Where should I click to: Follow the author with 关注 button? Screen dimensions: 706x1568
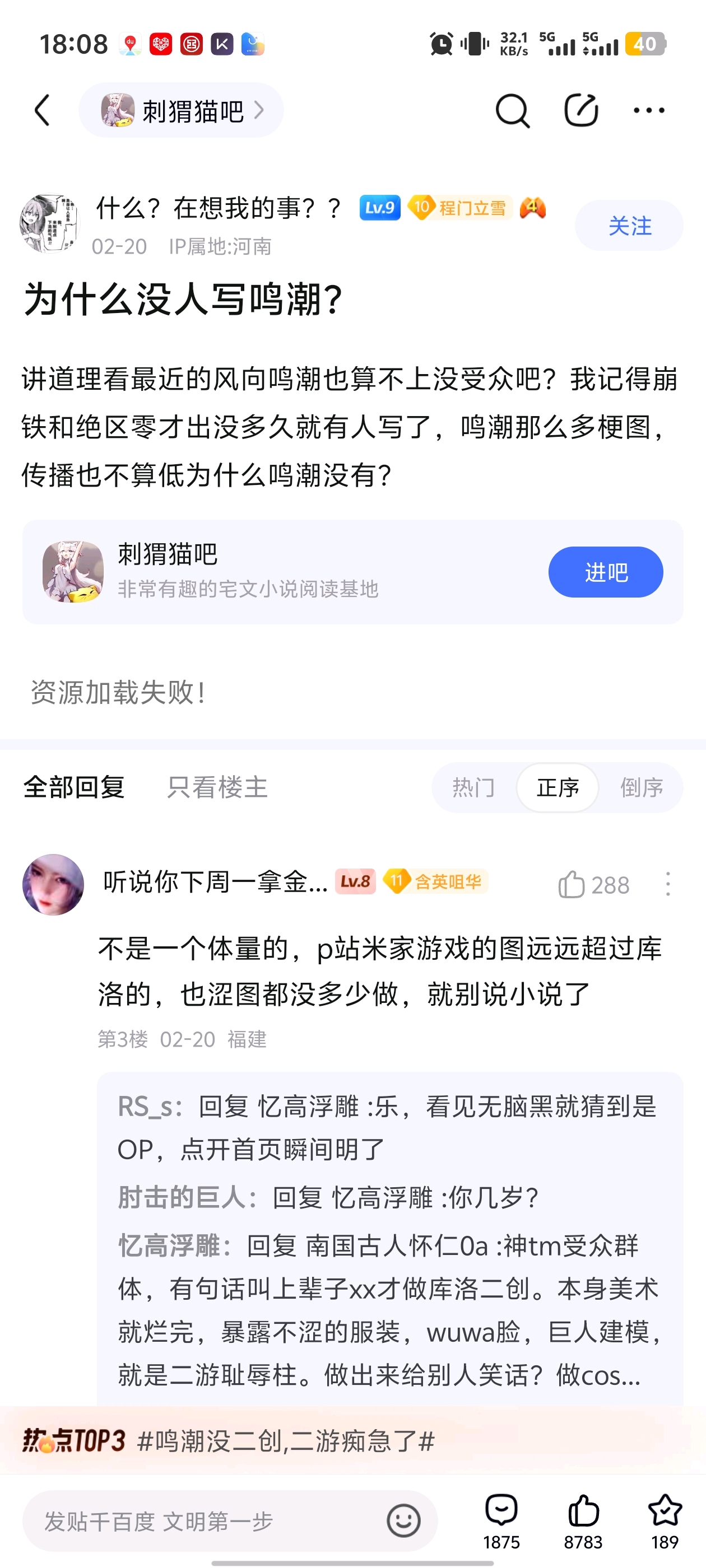629,226
